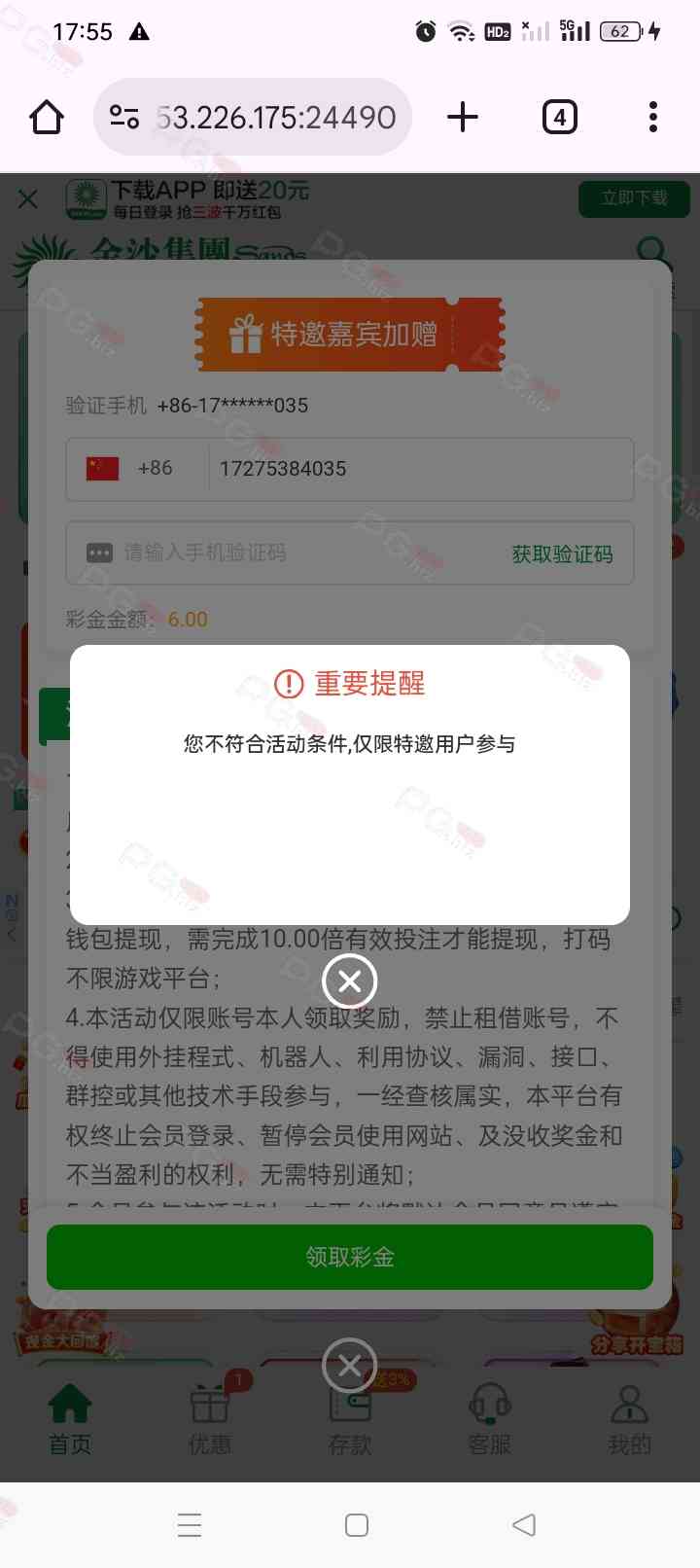This screenshot has height=1568, width=700.
Task: Open the 客服 customer service tab
Action: (x=490, y=1420)
